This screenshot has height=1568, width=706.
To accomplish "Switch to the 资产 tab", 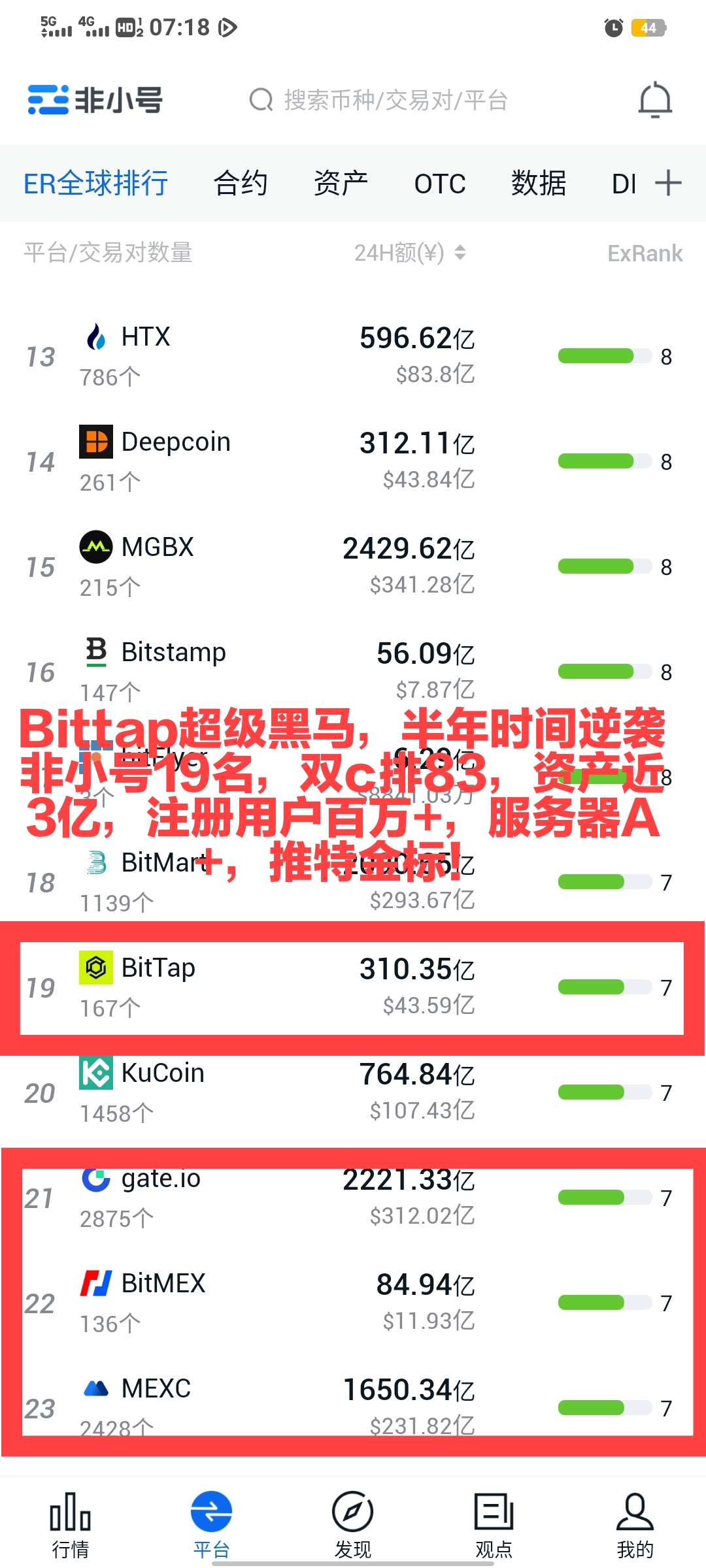I will (x=341, y=184).
